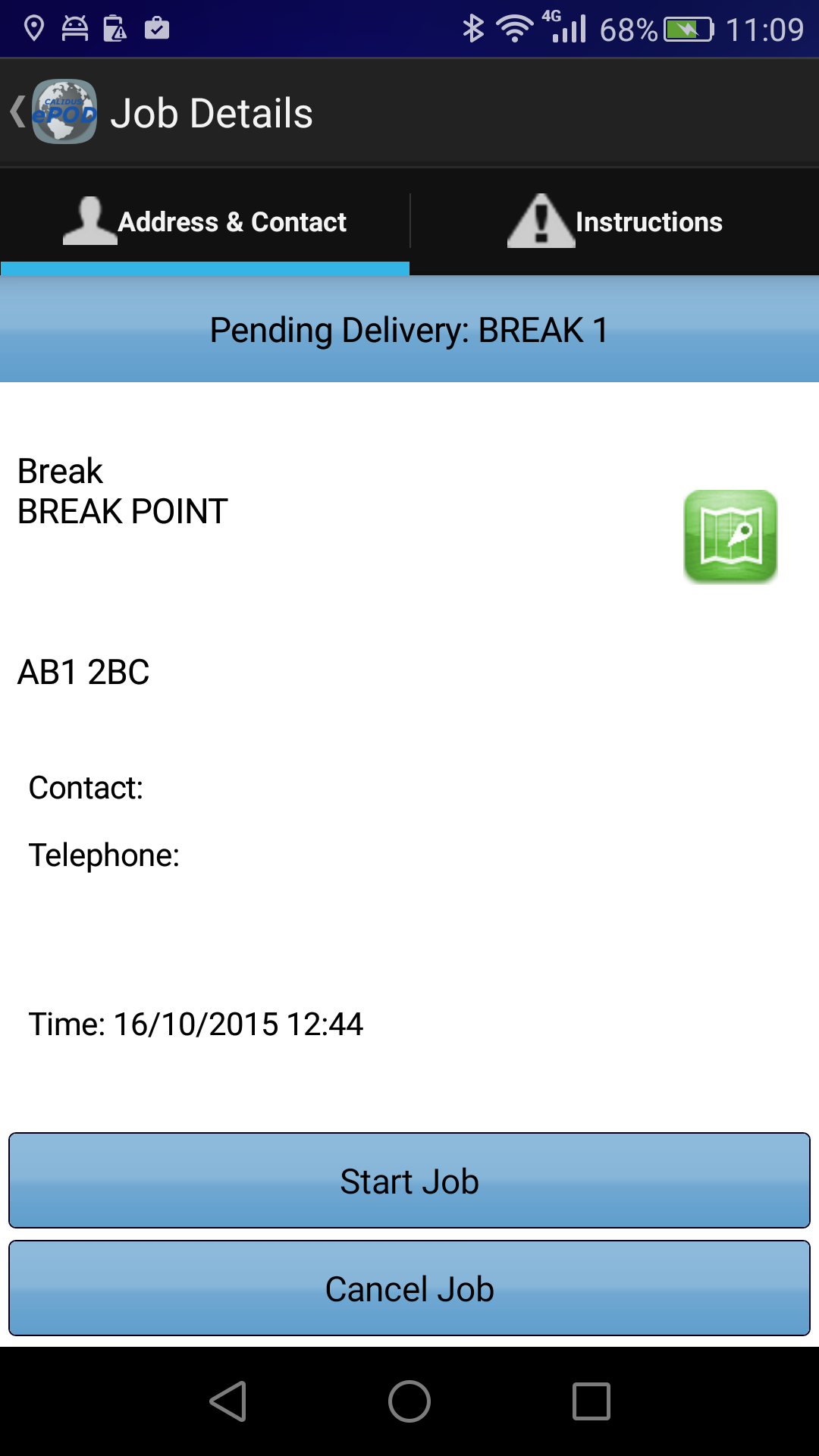Tap the Cancel Job button
Image resolution: width=819 pixels, height=1456 pixels.
[409, 1288]
